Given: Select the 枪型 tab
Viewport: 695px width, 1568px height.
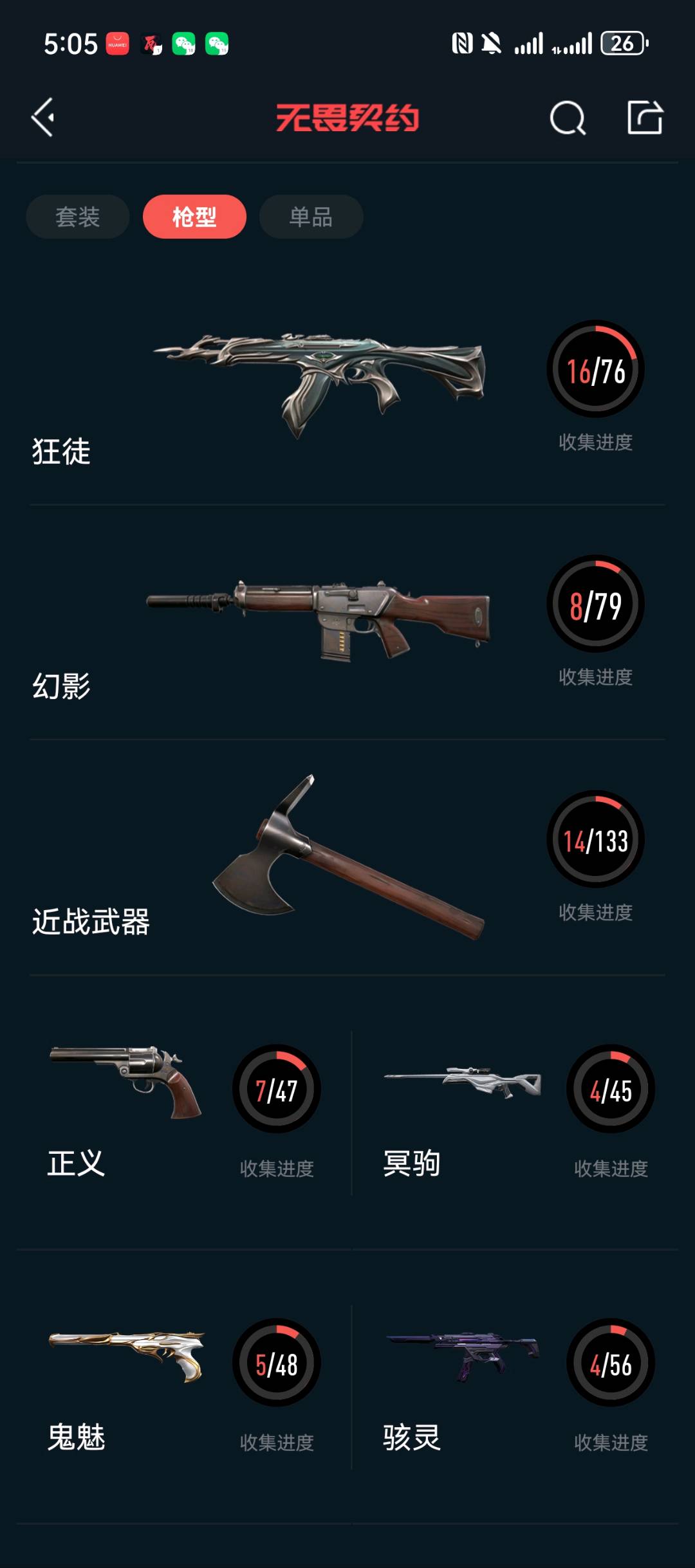Looking at the screenshot, I should tap(194, 217).
